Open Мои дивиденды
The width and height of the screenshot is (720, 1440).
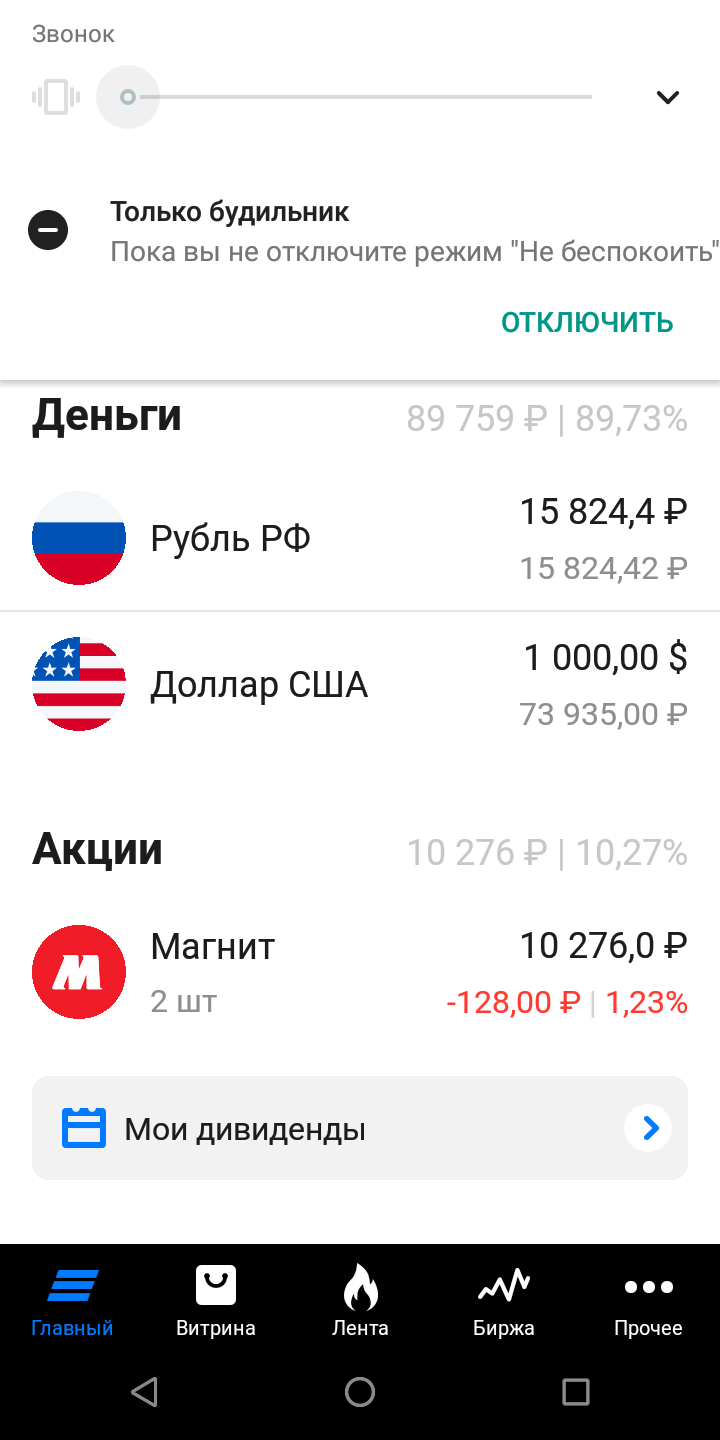point(360,1128)
